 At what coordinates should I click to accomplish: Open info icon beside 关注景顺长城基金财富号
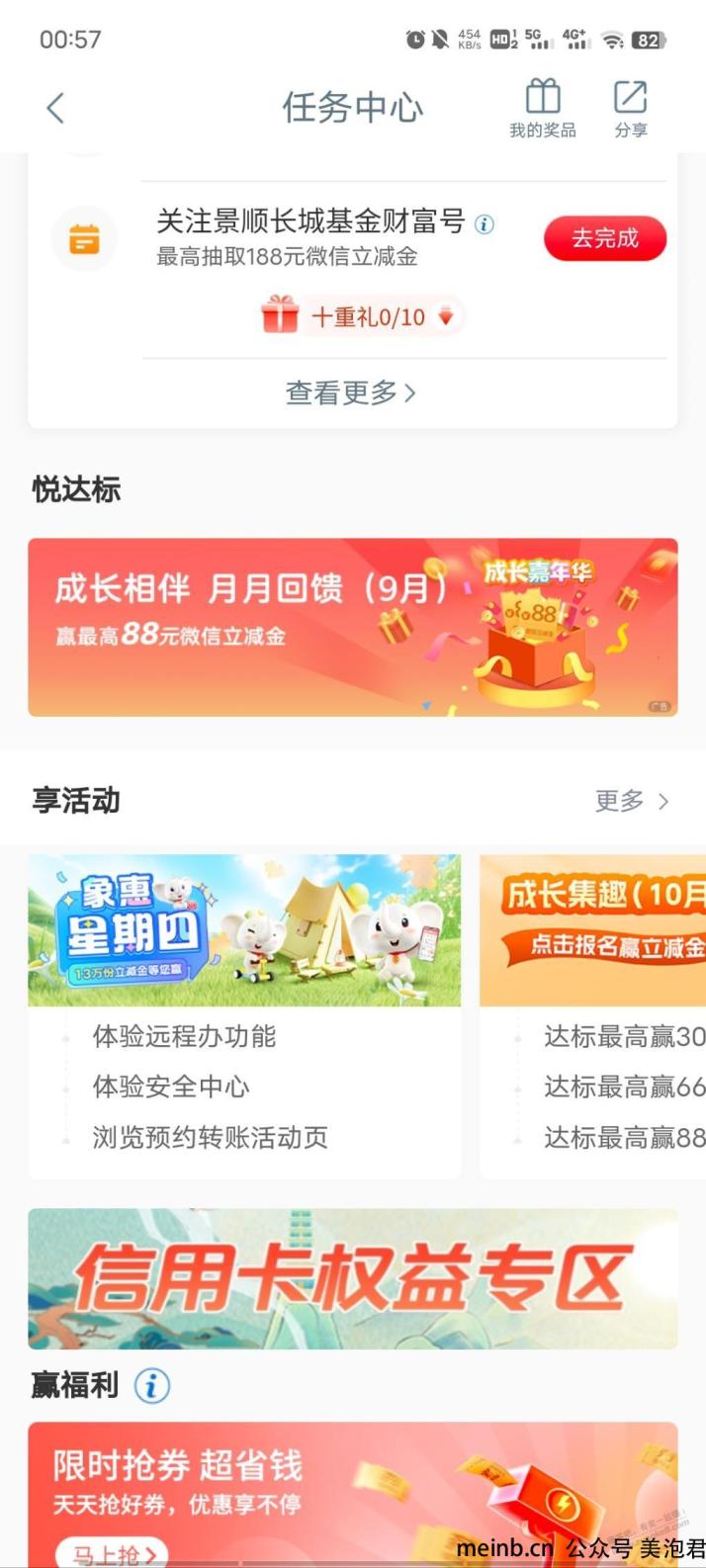pyautogui.click(x=485, y=224)
